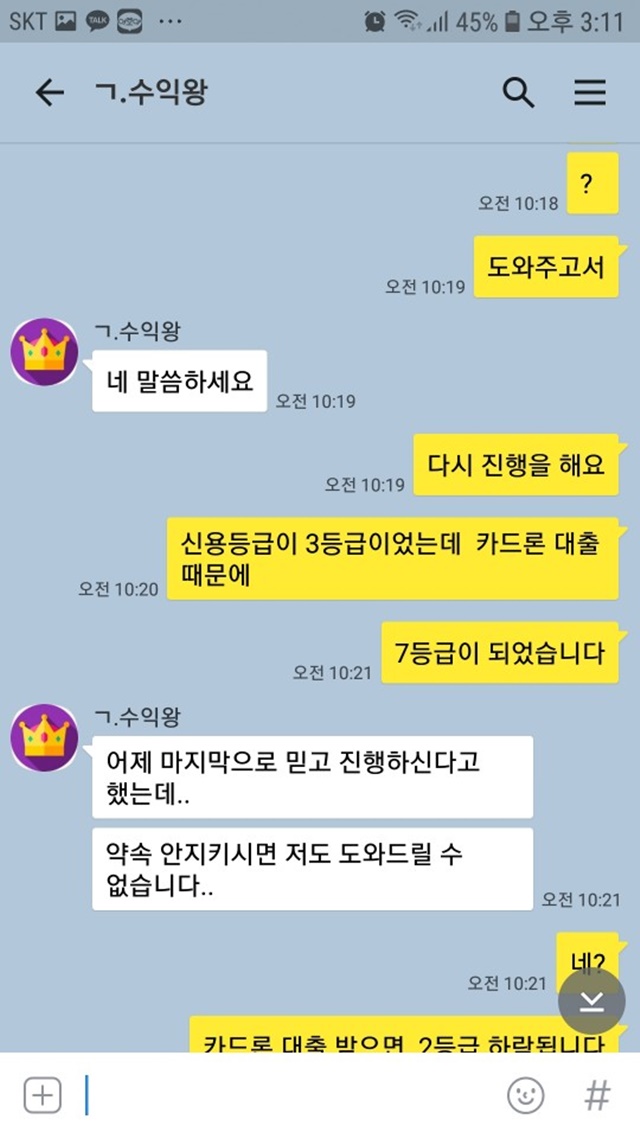Jump to latest message with down arrow
The image size is (640, 1138).
(591, 1002)
